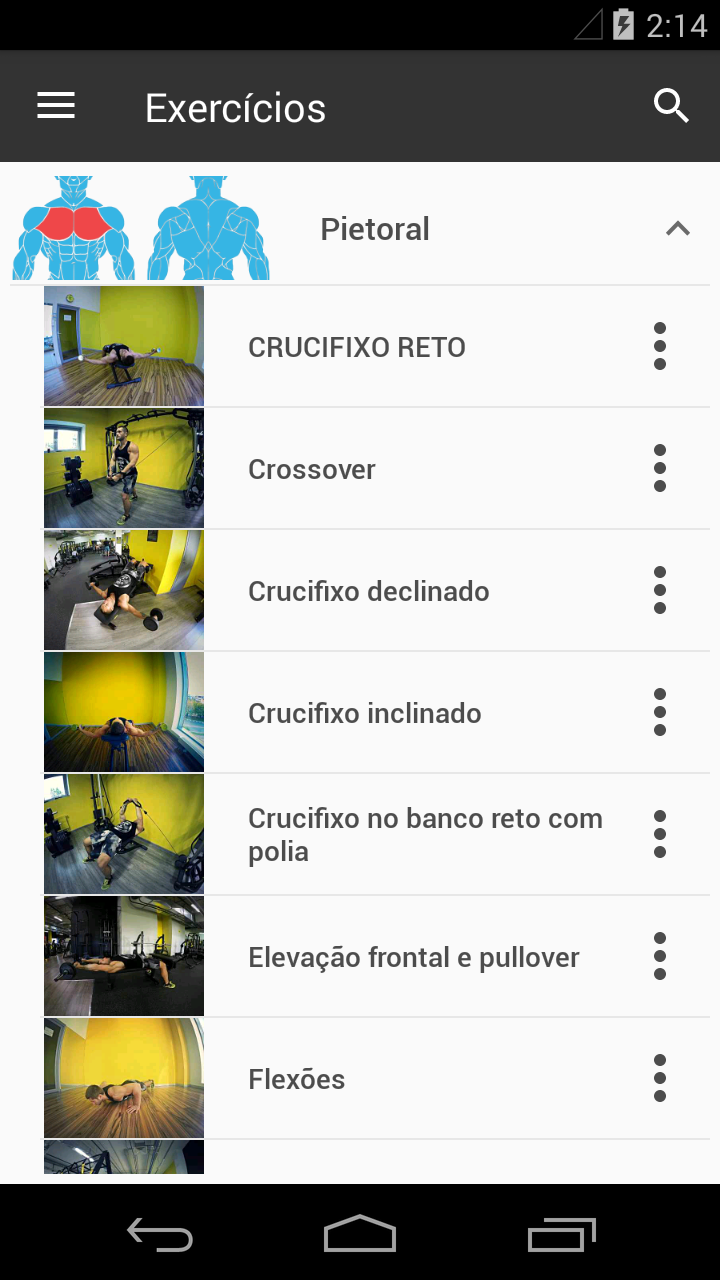
Task: Open the Crucifixo inclinado exercise
Action: click(x=364, y=713)
